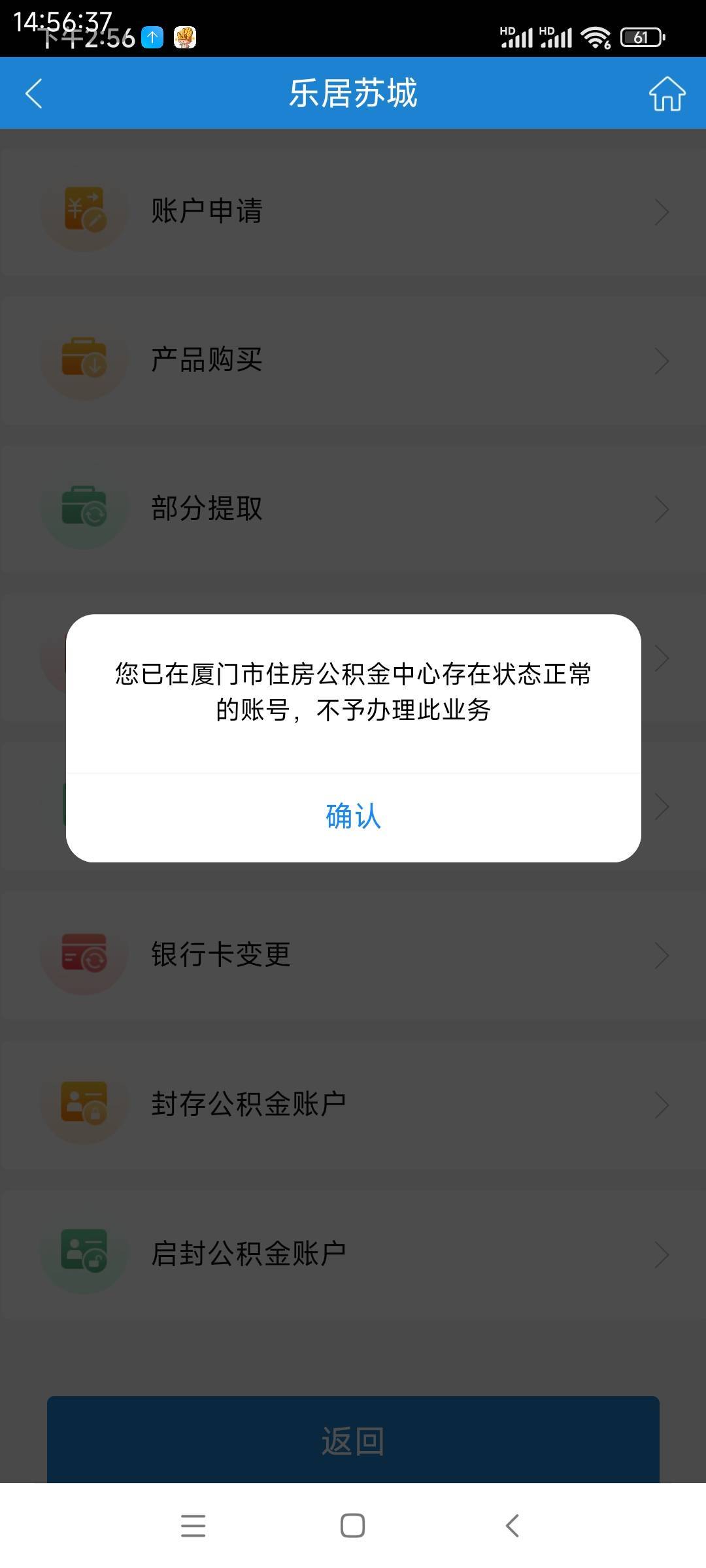Open 银行卡变更 row
Viewport: 706px width, 1568px height.
(x=353, y=955)
